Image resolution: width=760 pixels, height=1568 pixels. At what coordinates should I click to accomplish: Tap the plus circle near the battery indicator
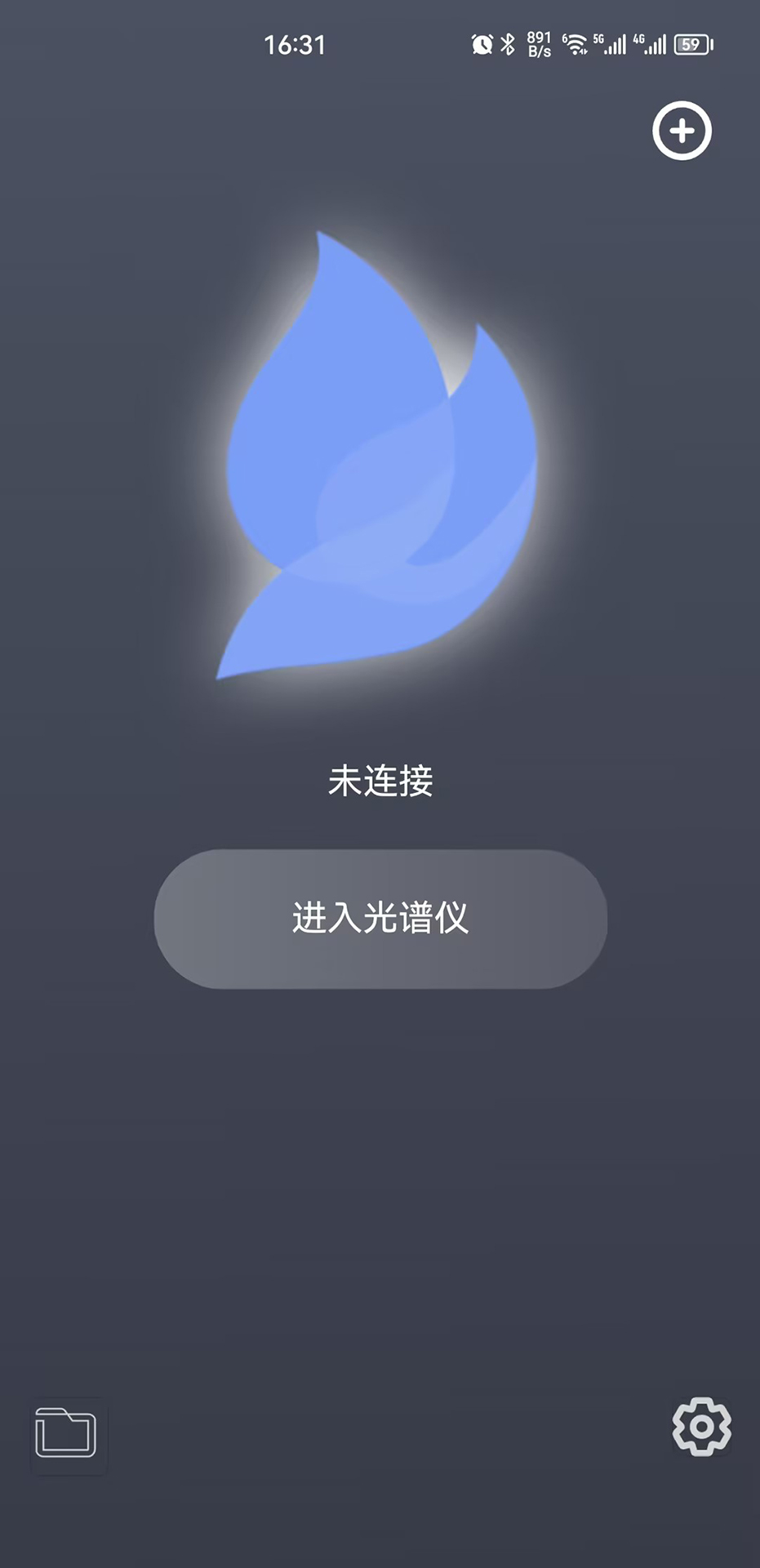pyautogui.click(x=682, y=132)
